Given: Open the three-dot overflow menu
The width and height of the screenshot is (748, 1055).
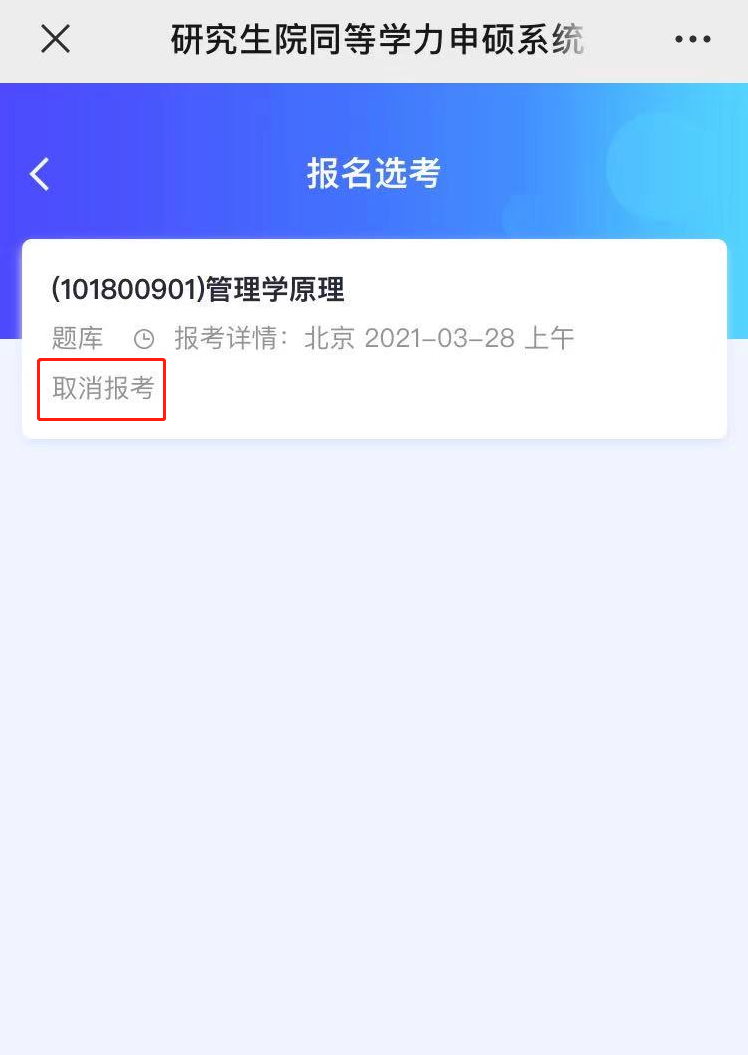Looking at the screenshot, I should click(692, 40).
